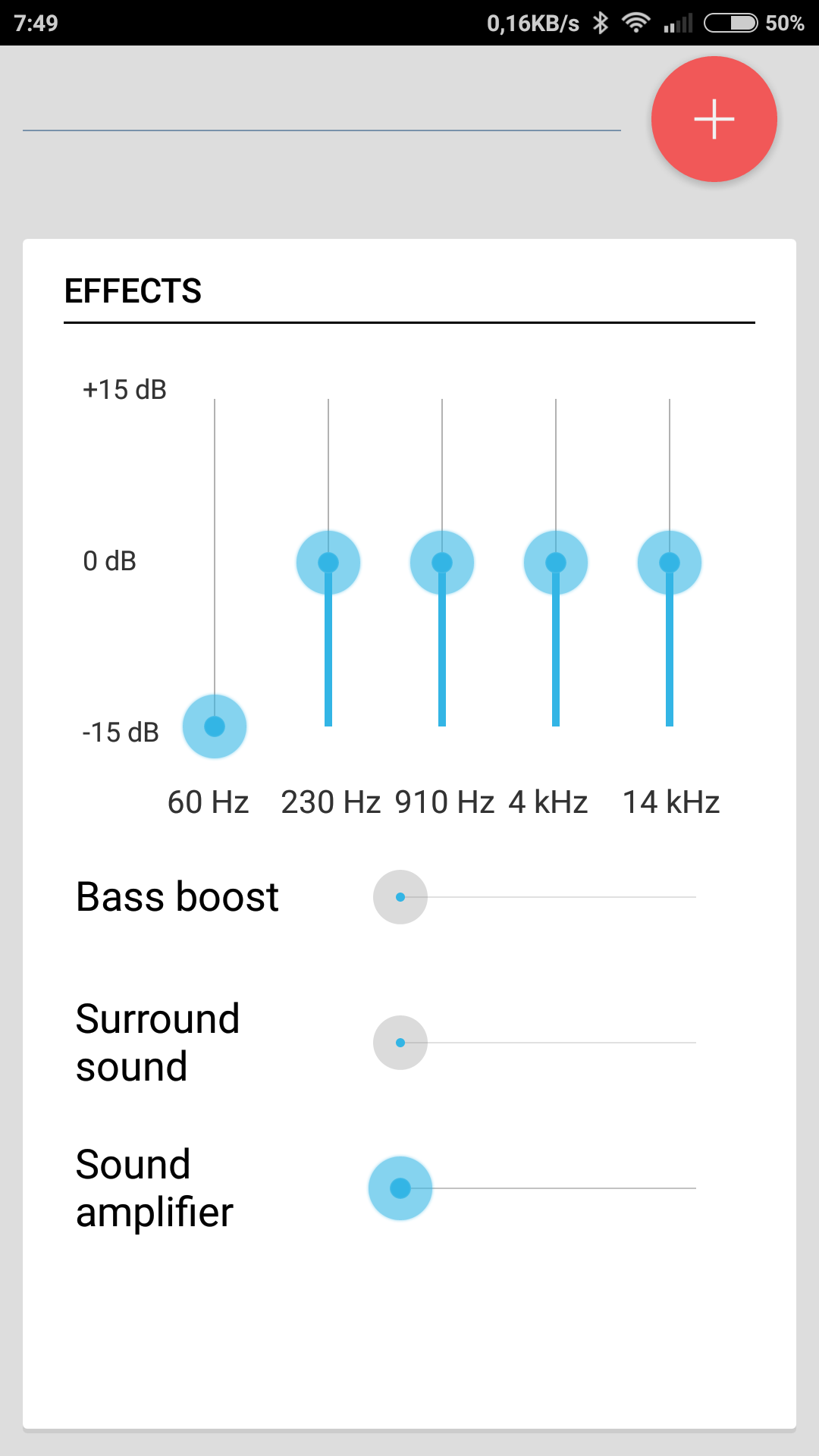Tap the 4 kHz equalizer slider handle
This screenshot has height=1456, width=819.
coord(556,563)
